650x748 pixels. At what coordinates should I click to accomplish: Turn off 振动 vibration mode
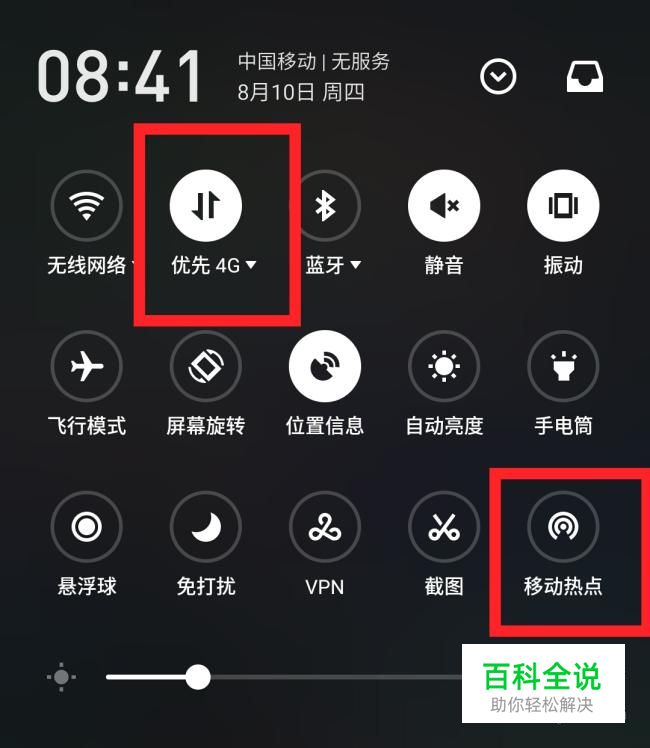pyautogui.click(x=562, y=206)
